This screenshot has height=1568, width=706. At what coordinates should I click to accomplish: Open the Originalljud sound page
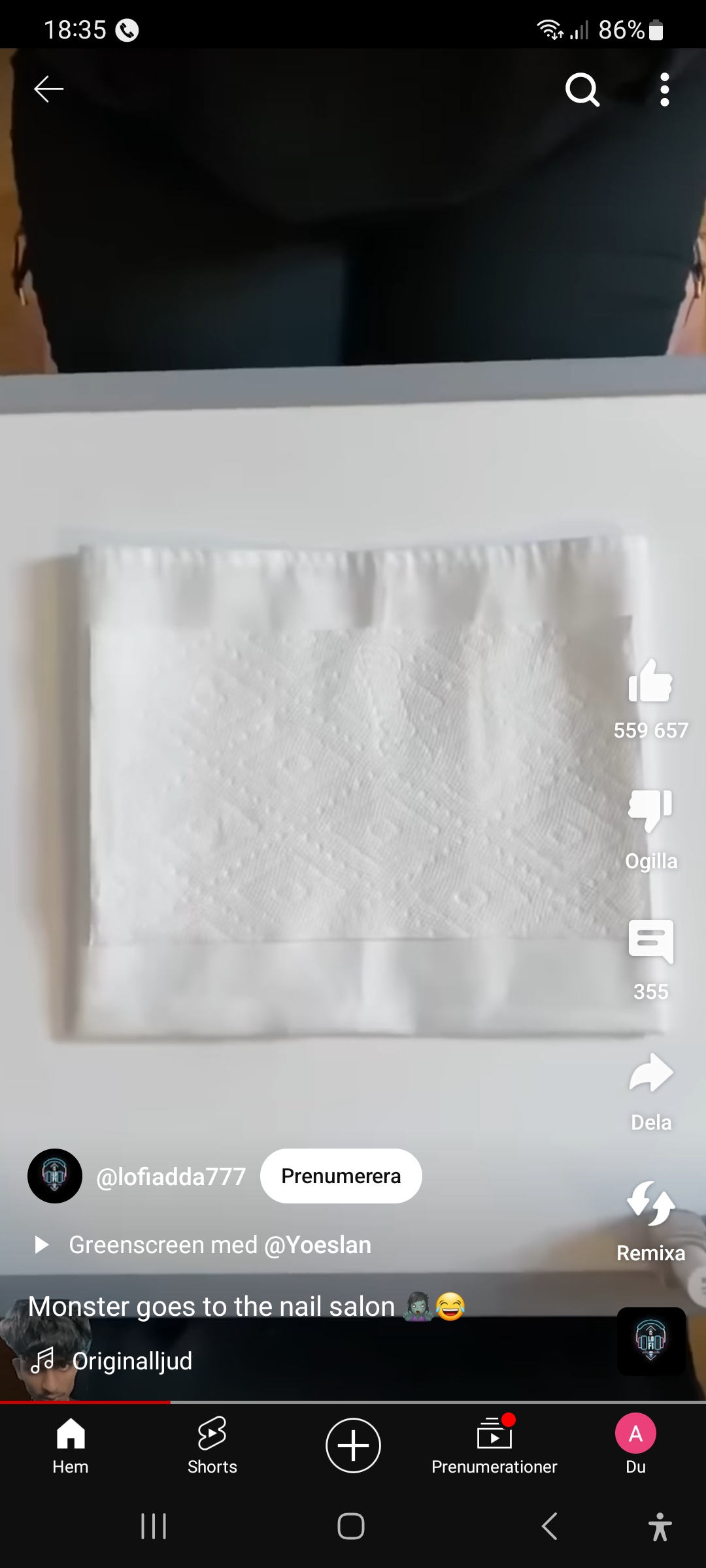[x=131, y=1361]
